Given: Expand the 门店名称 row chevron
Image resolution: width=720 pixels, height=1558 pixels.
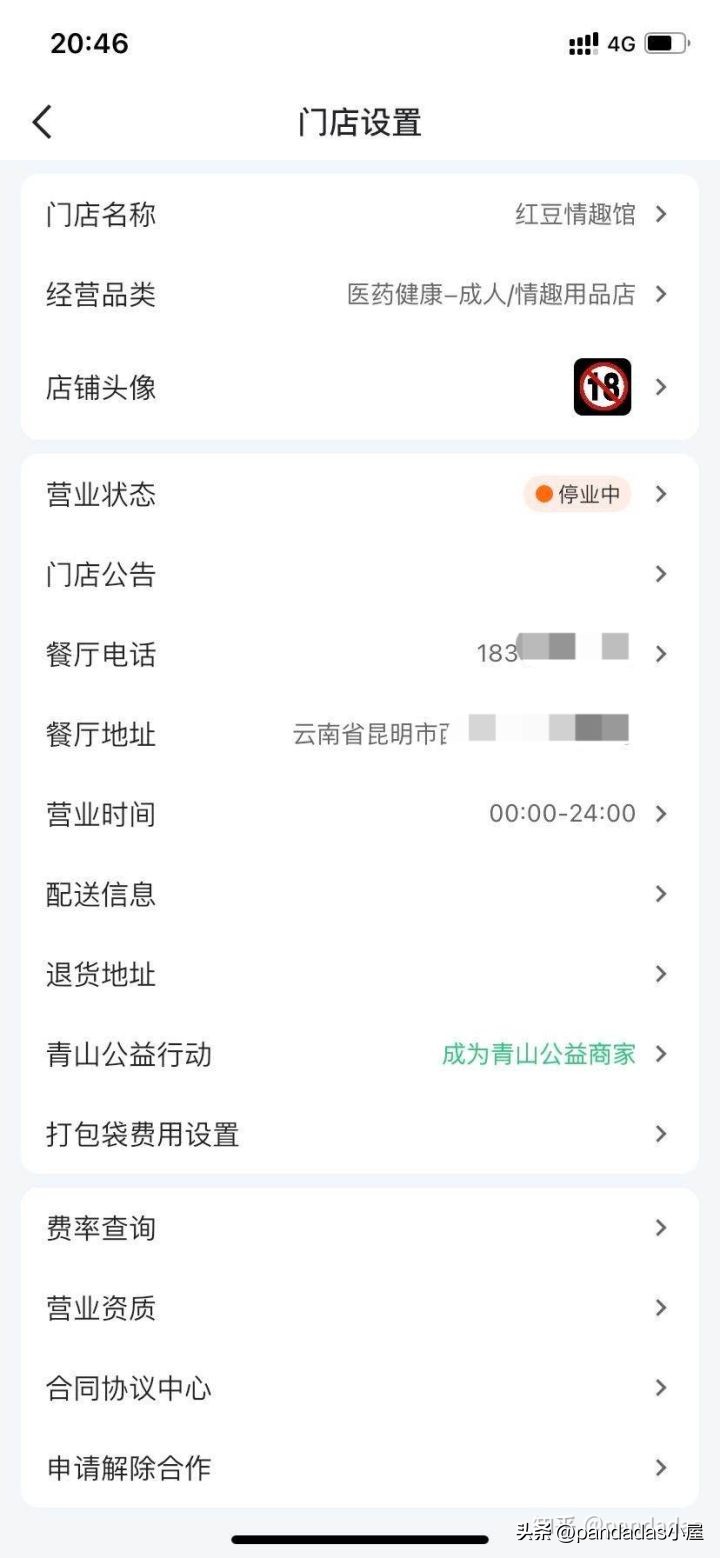Looking at the screenshot, I should coord(660,214).
